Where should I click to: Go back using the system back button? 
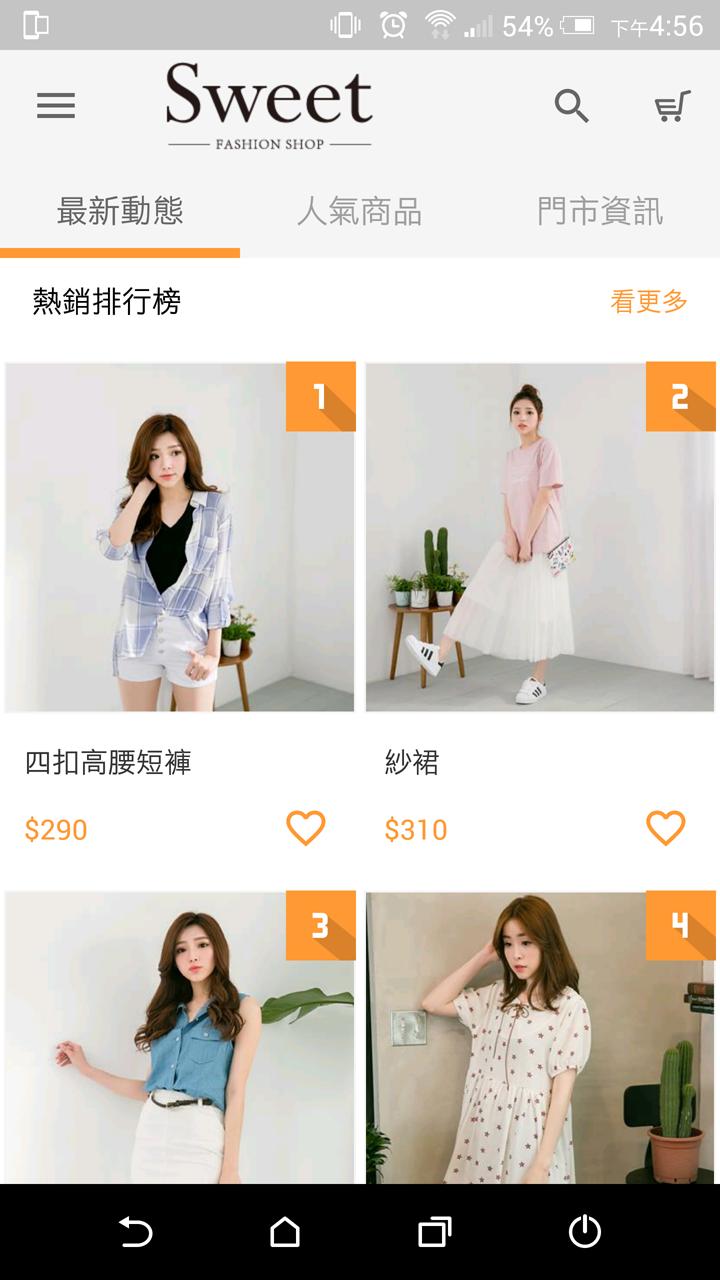point(135,1232)
